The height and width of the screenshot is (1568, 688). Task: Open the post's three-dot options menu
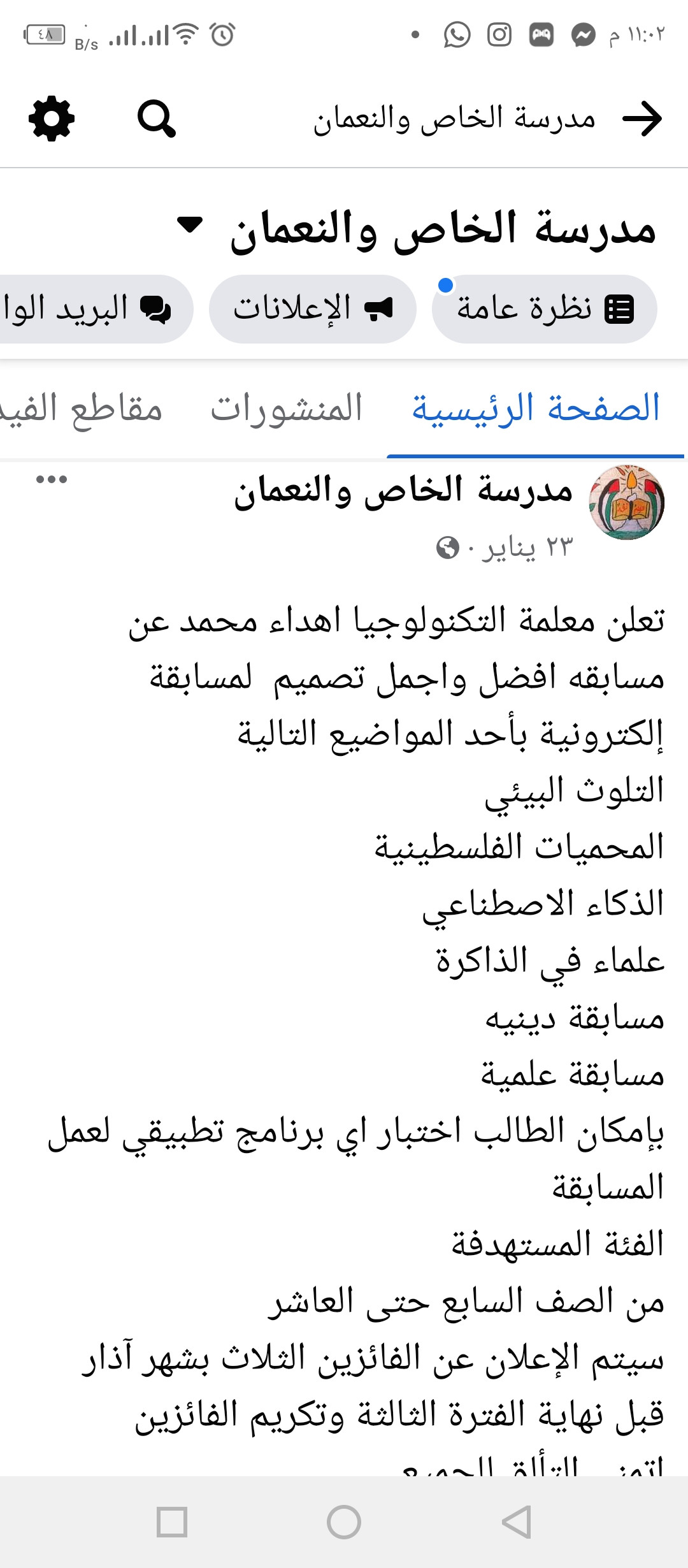[52, 479]
